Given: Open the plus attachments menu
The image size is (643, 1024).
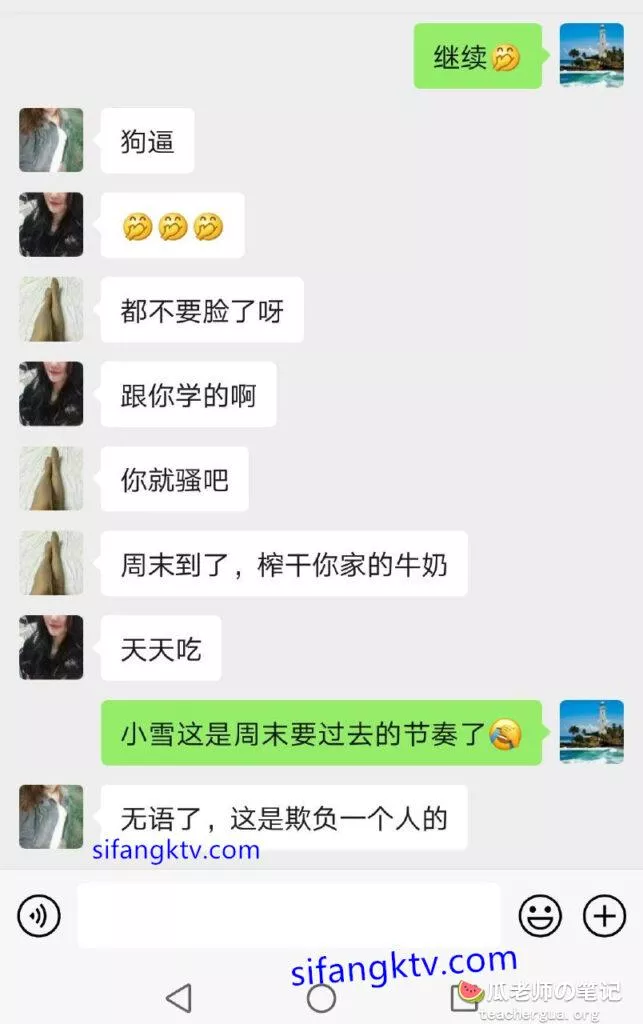Looking at the screenshot, I should tap(604, 915).
